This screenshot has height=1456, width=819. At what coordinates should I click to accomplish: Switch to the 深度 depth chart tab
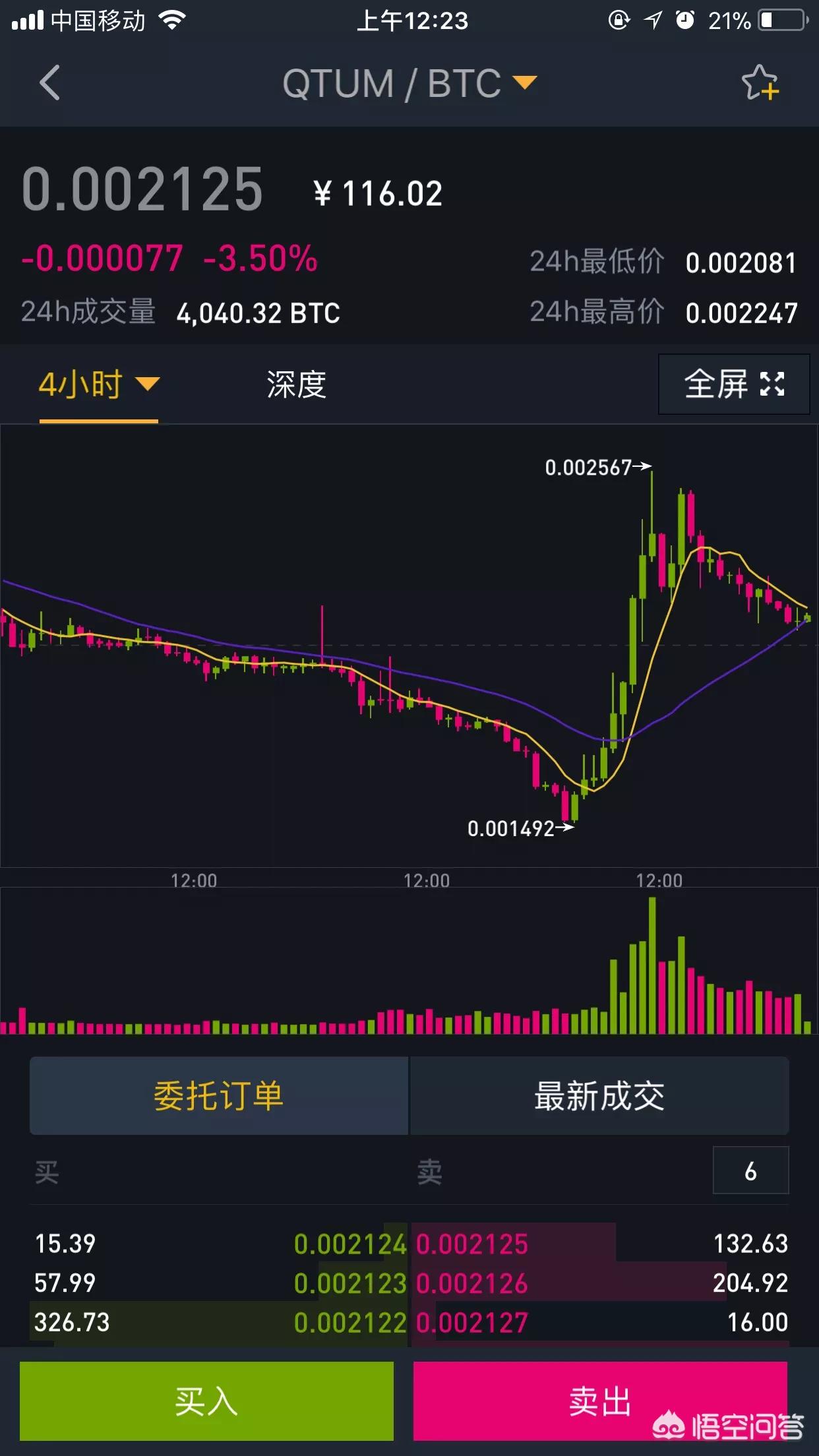tap(296, 384)
